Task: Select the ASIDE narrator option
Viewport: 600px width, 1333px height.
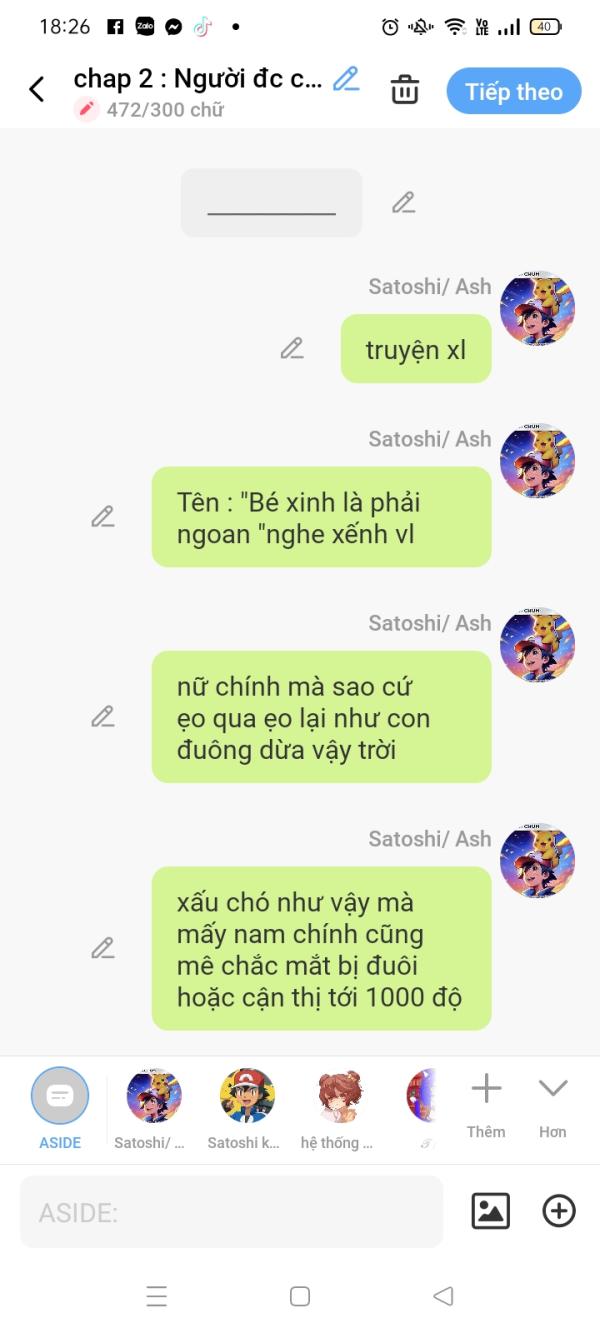Action: click(x=60, y=1108)
